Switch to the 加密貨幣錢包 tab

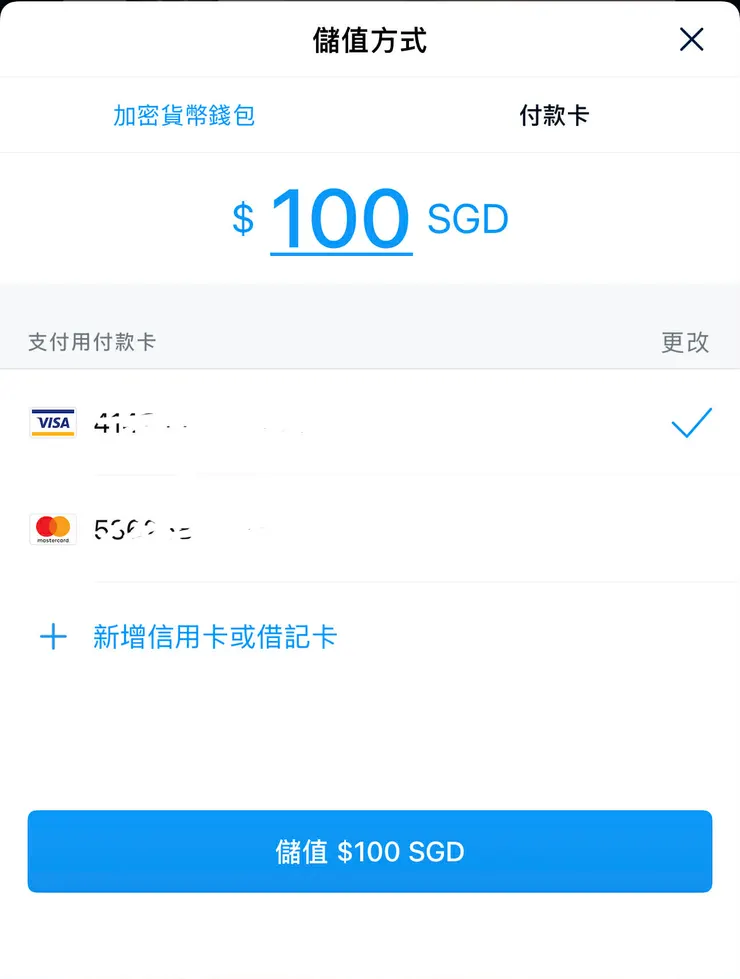pyautogui.click(x=184, y=115)
